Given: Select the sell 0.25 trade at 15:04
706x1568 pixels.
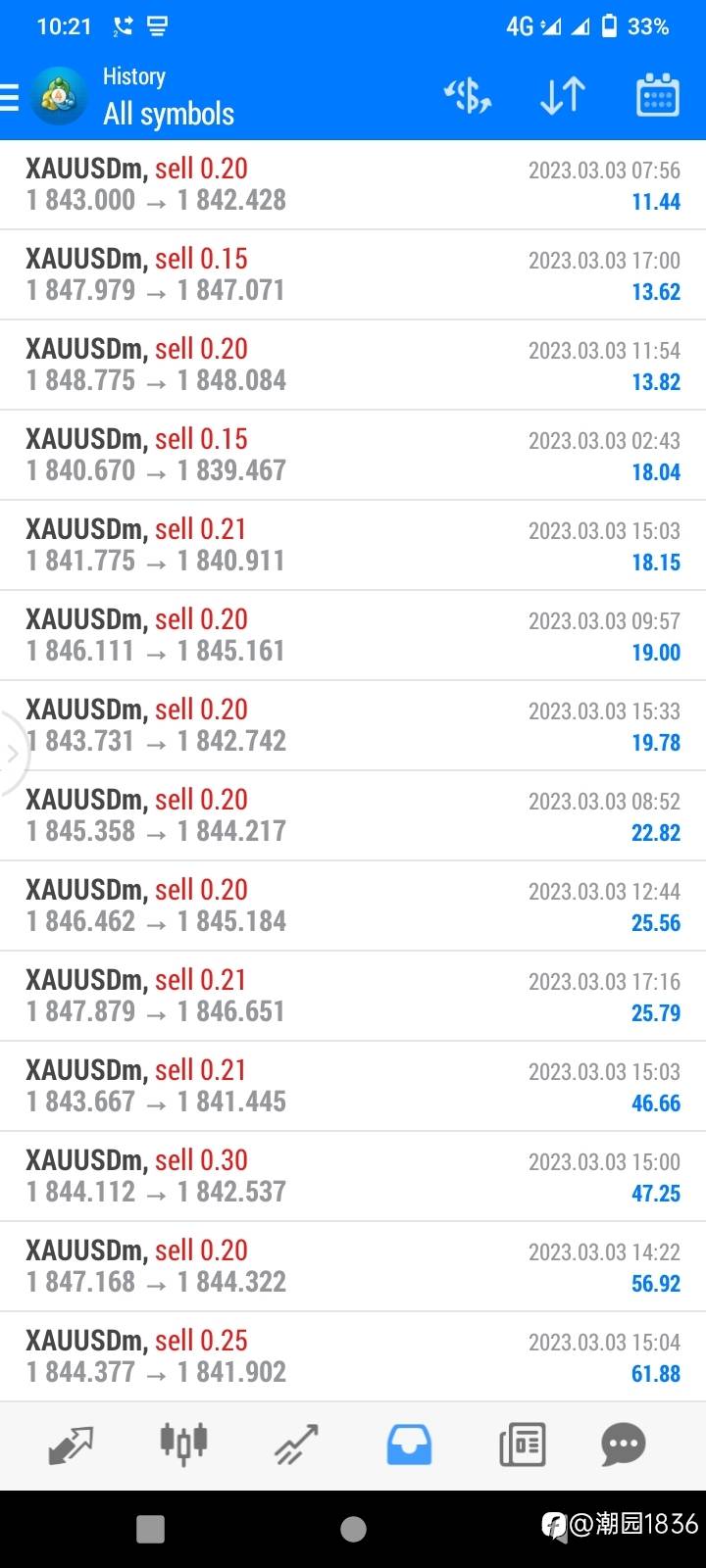Looking at the screenshot, I should pyautogui.click(x=353, y=1357).
